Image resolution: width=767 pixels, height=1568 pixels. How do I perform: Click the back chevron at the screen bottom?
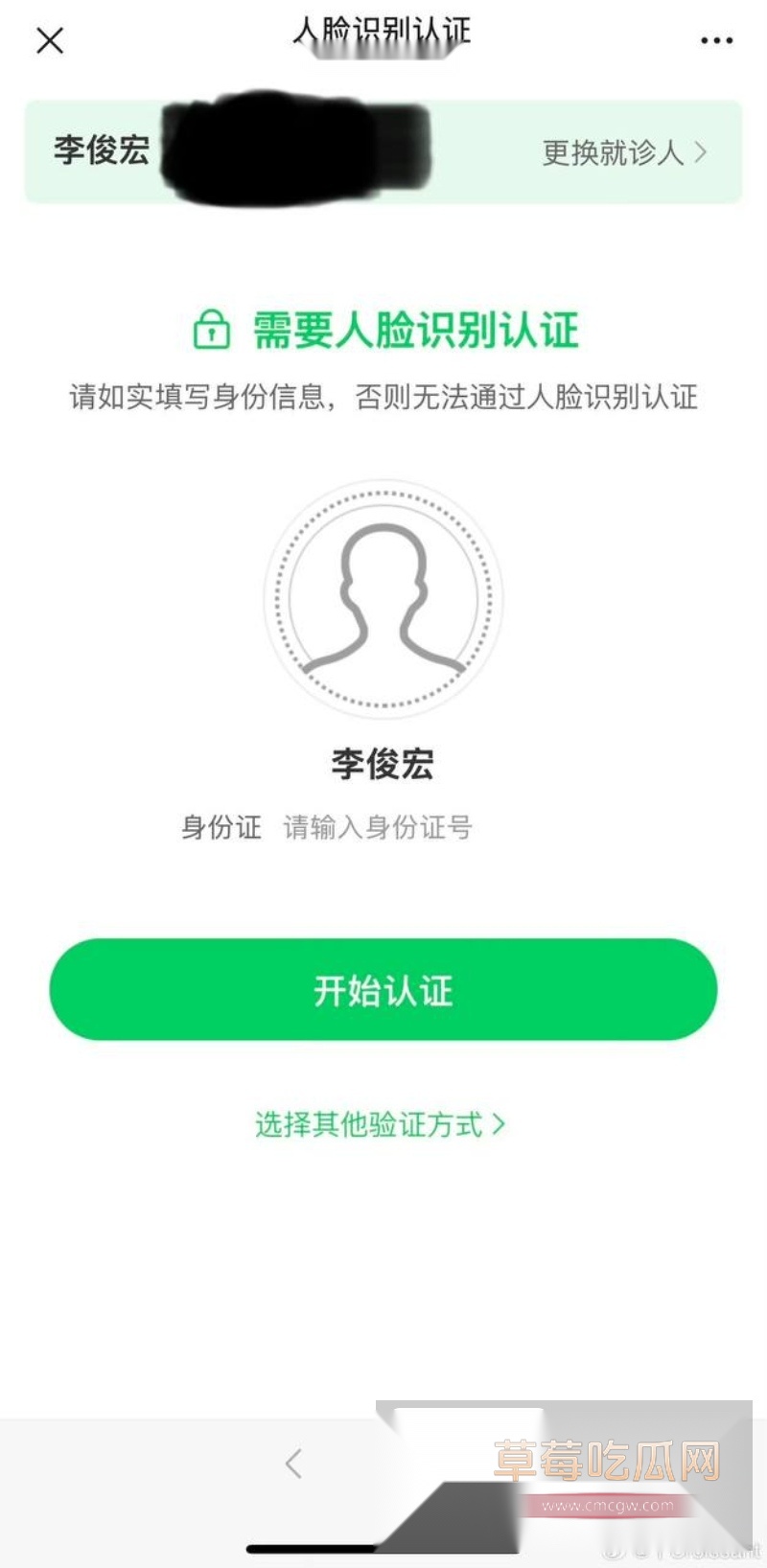[x=292, y=1464]
